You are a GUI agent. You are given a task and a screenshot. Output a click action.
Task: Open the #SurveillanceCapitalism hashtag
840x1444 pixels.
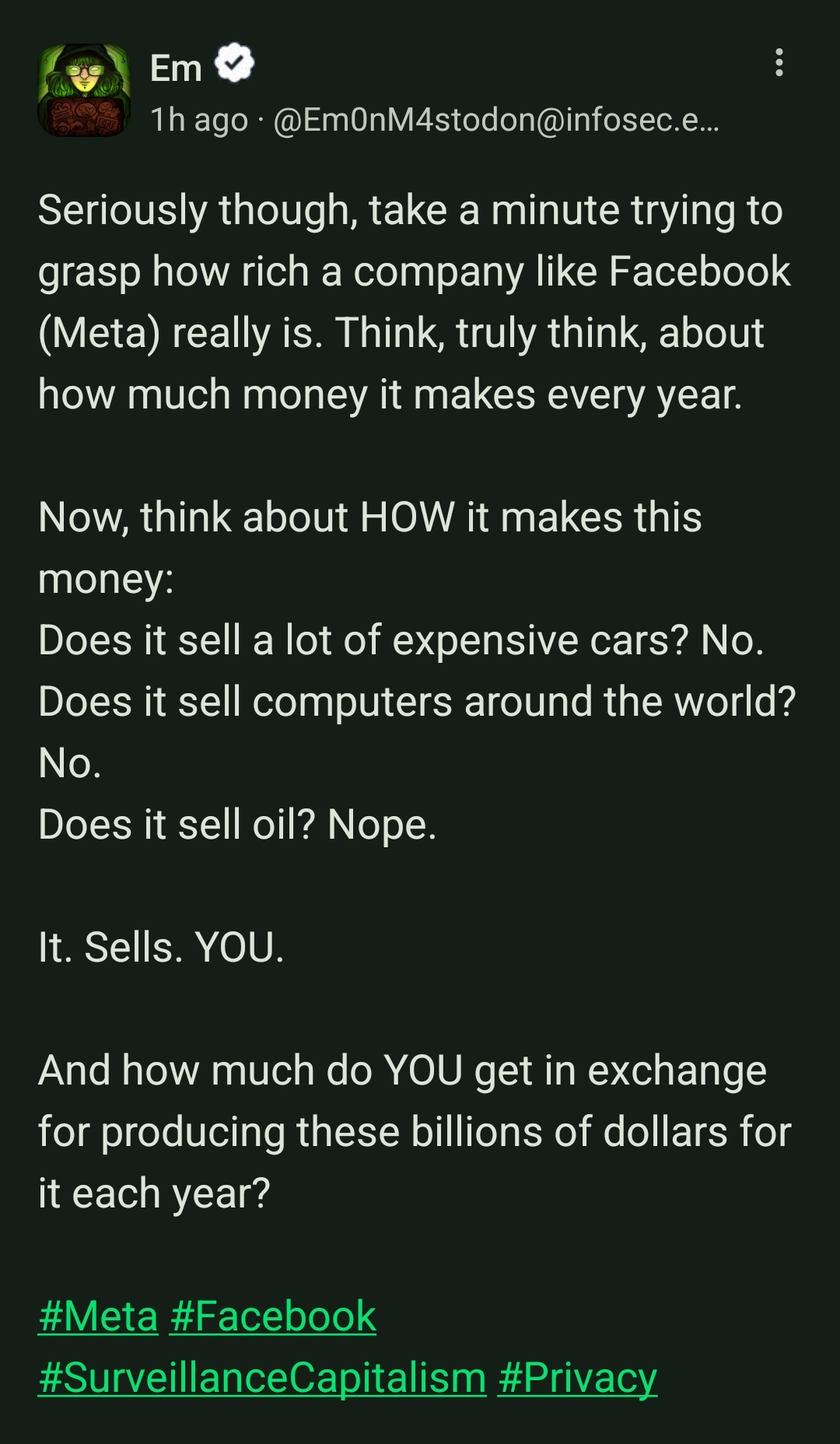click(262, 1378)
